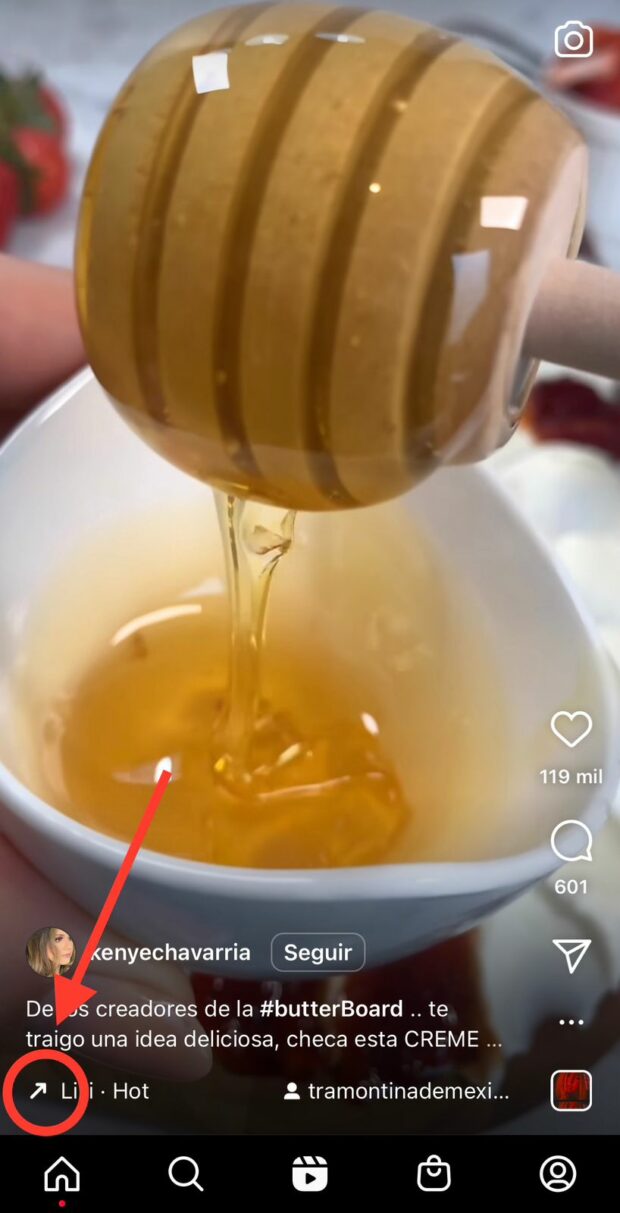This screenshot has height=1213, width=620.
Task: Open the audio thumbnail tile
Action: [x=571, y=1091]
